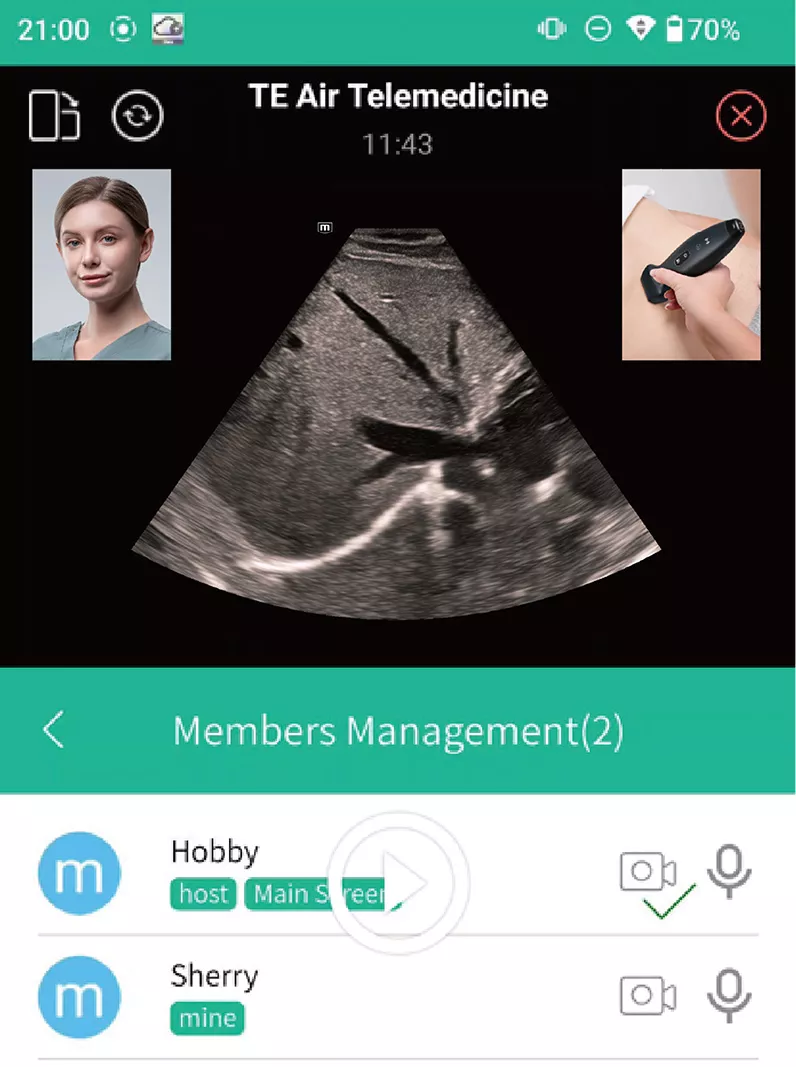Tap Sherry's blue avatar icon

79,996
